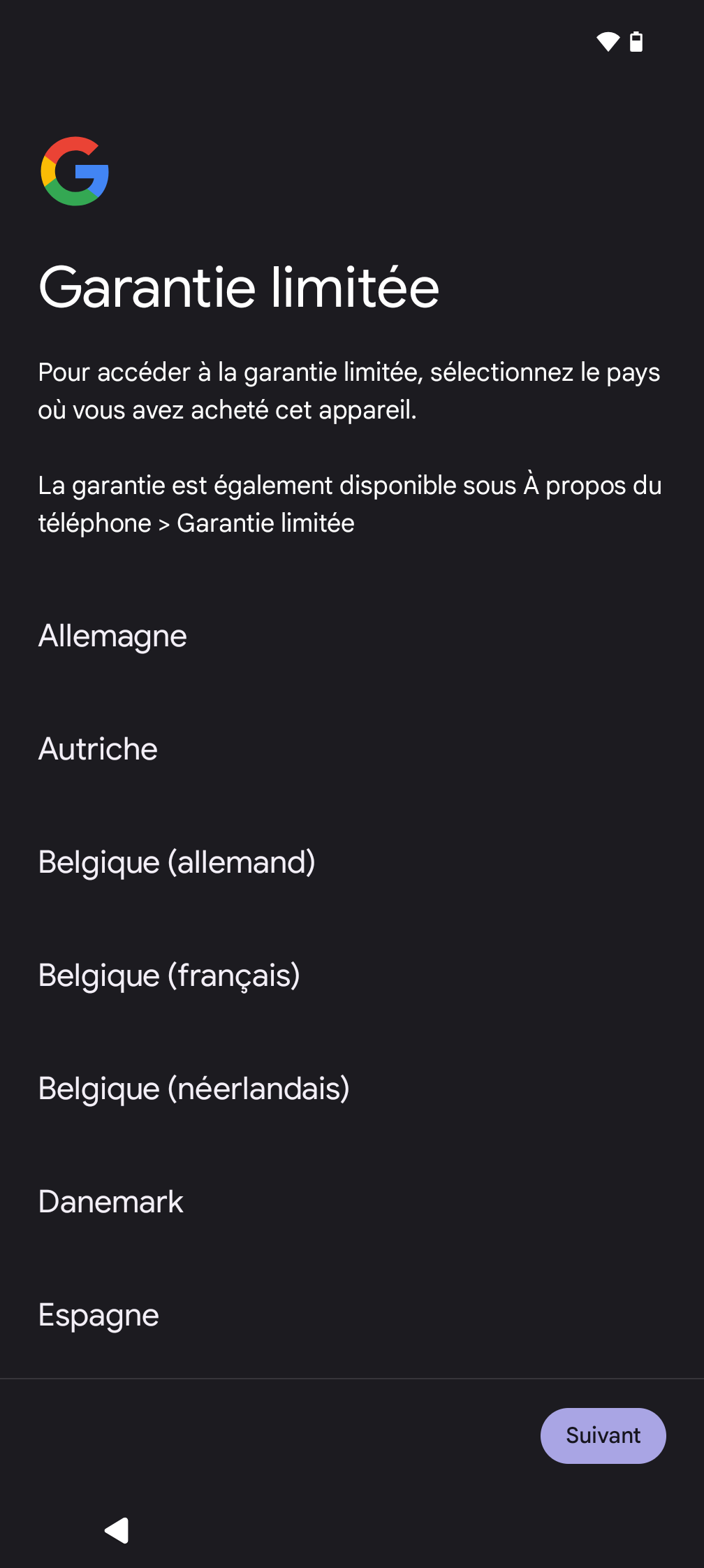Image resolution: width=704 pixels, height=1568 pixels.
Task: Go back using the system back arrow
Action: (x=117, y=1530)
